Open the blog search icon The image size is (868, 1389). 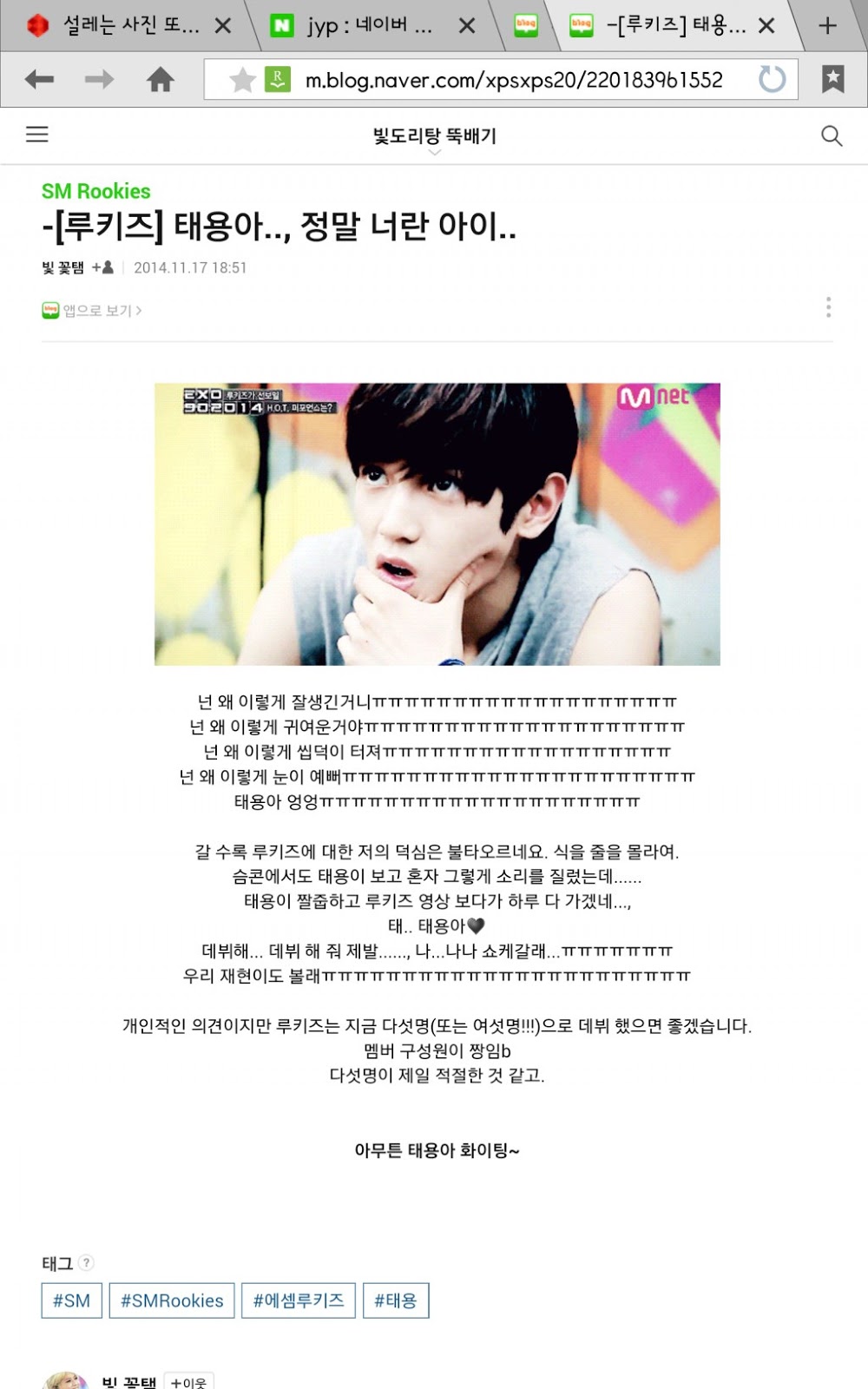coord(832,136)
